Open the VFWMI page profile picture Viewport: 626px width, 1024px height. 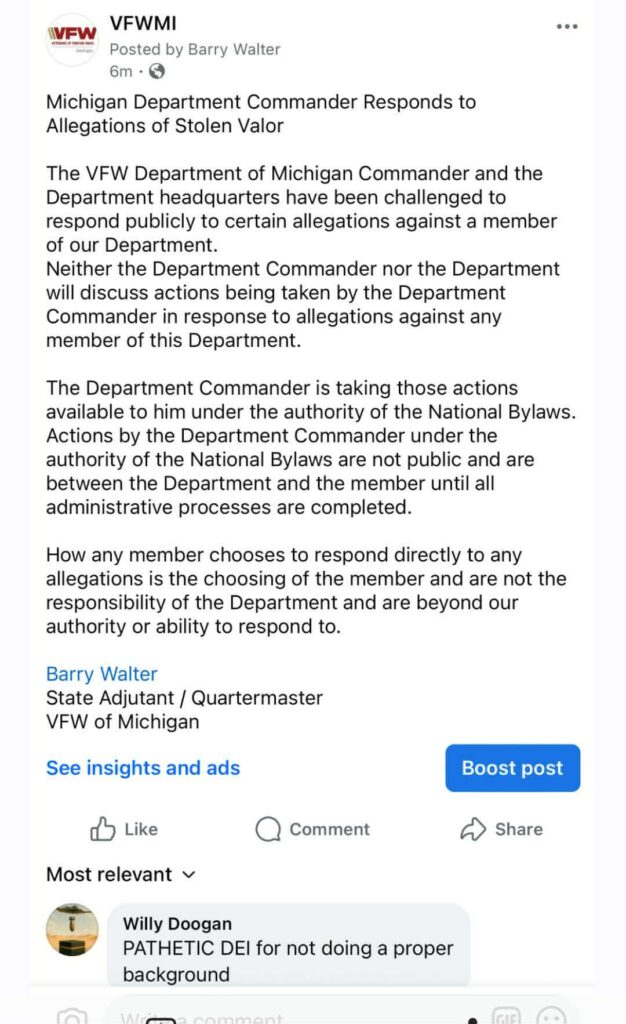(72, 40)
